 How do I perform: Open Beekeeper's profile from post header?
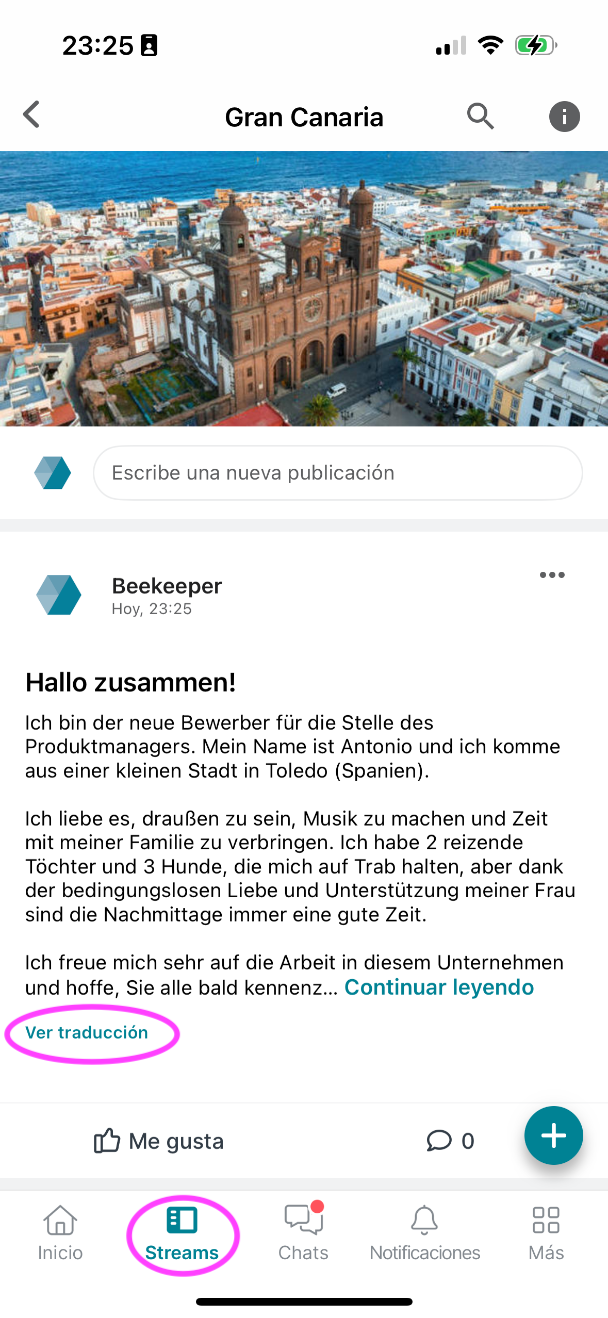[x=166, y=586]
